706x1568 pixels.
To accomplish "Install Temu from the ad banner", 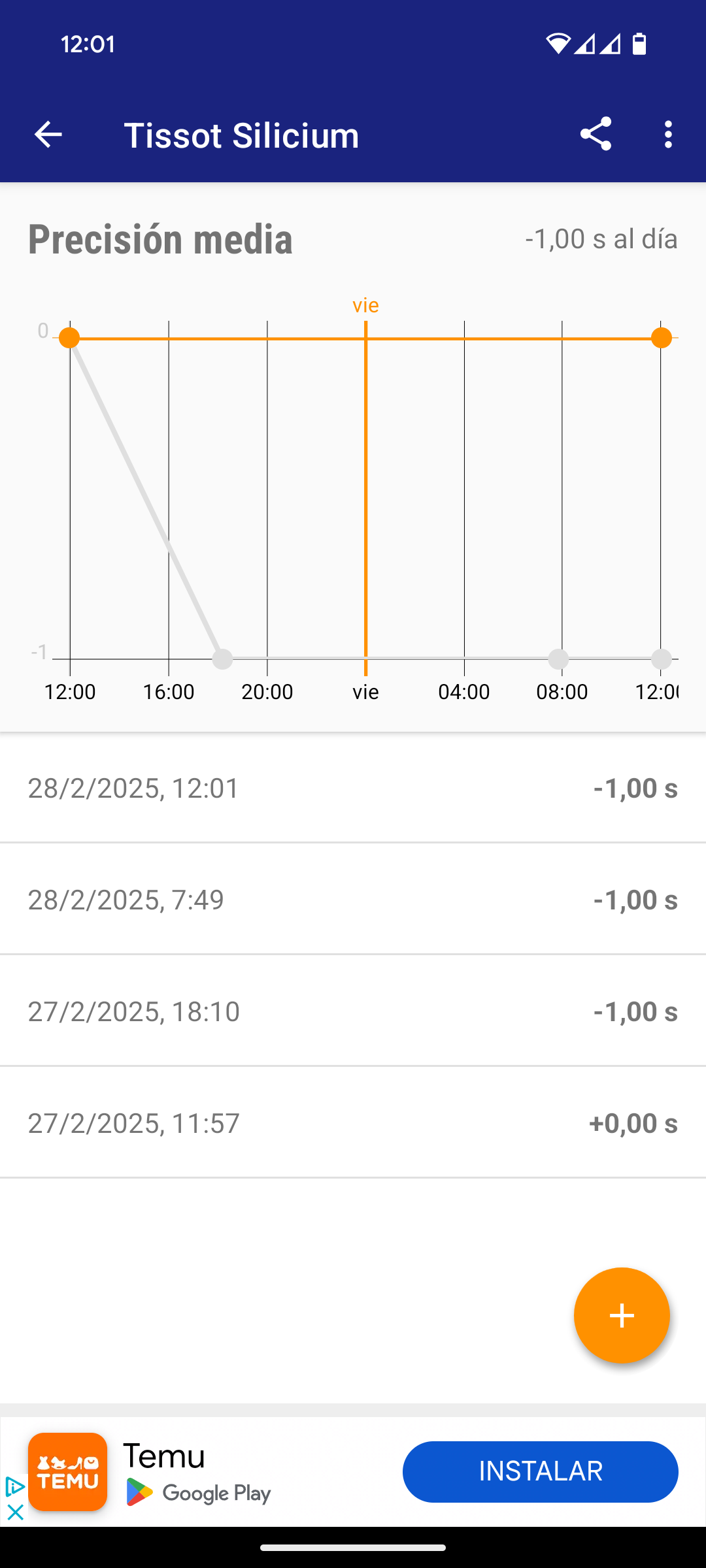I will coord(540,1471).
